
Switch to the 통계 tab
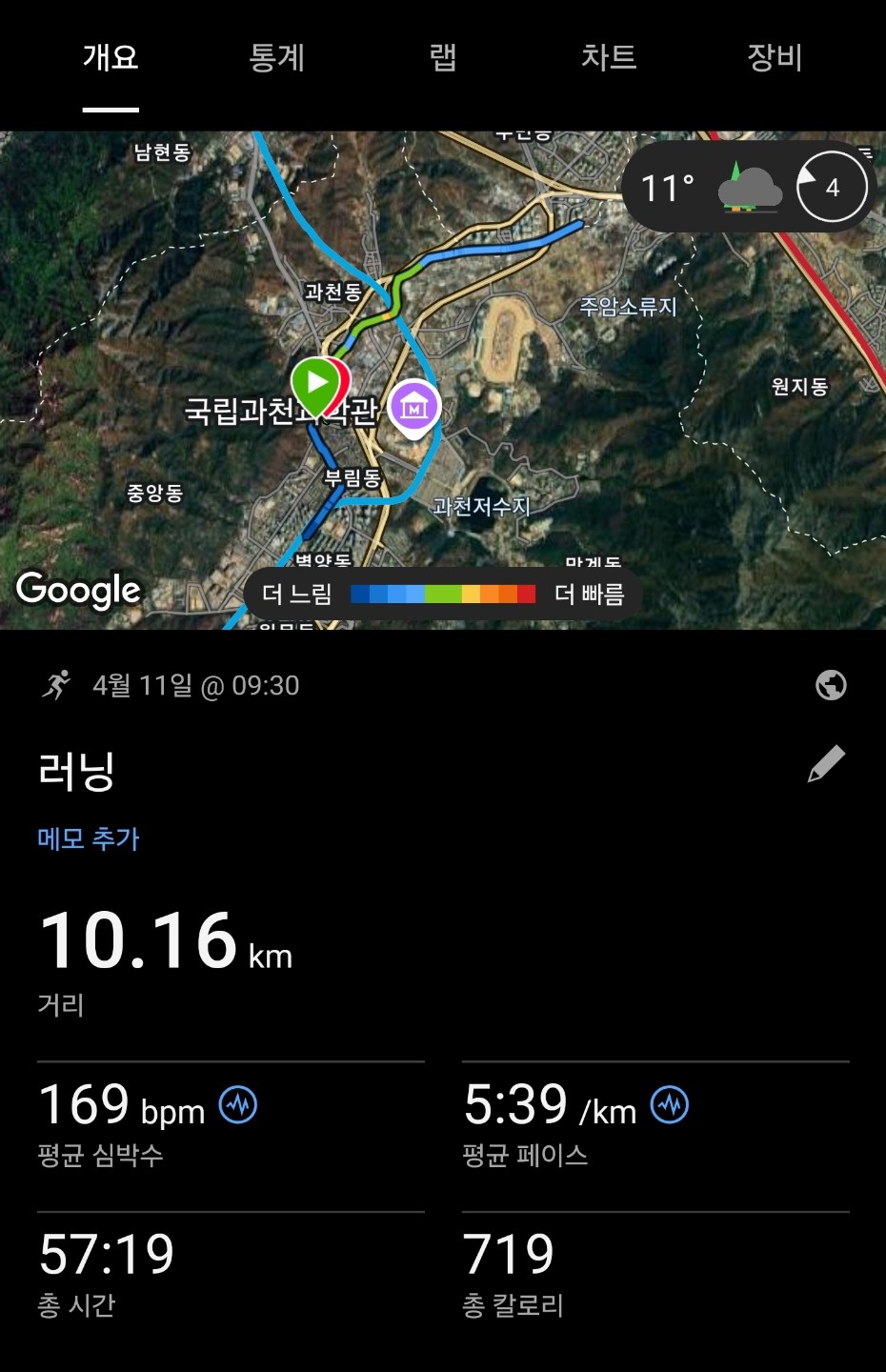point(276,58)
